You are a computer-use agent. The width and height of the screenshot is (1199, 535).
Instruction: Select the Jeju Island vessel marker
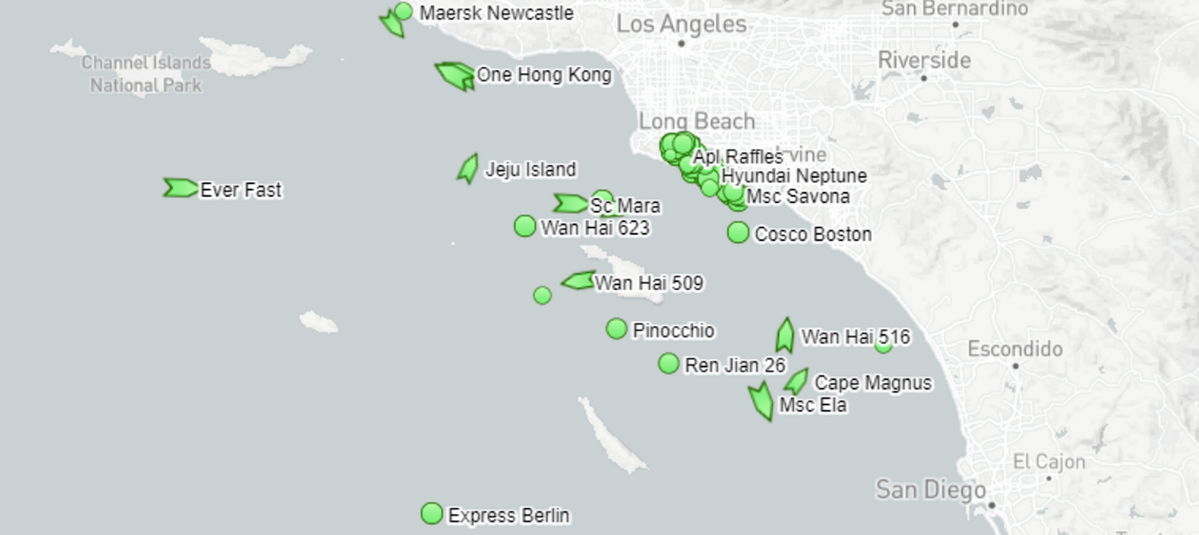(468, 168)
